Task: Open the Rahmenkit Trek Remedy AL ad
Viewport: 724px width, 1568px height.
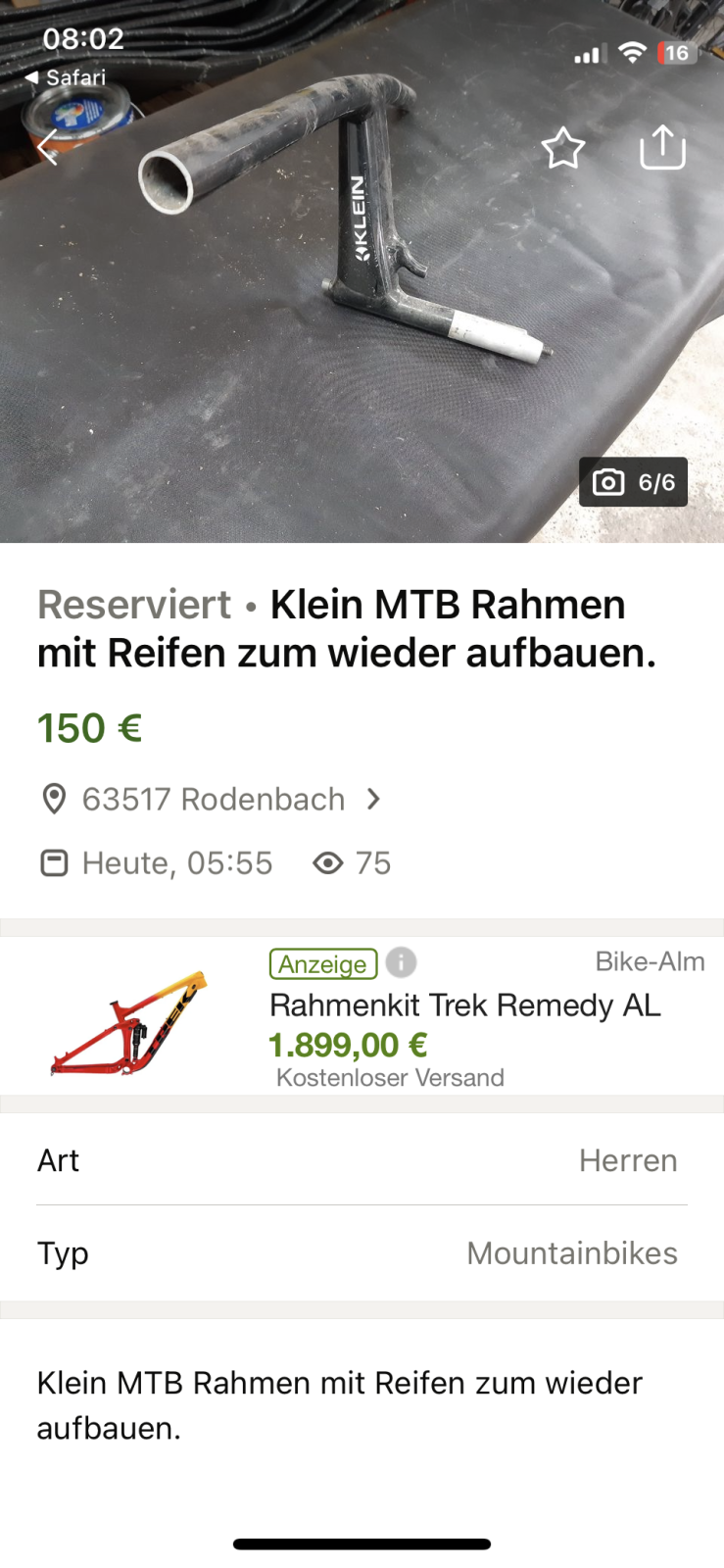Action: (464, 1005)
